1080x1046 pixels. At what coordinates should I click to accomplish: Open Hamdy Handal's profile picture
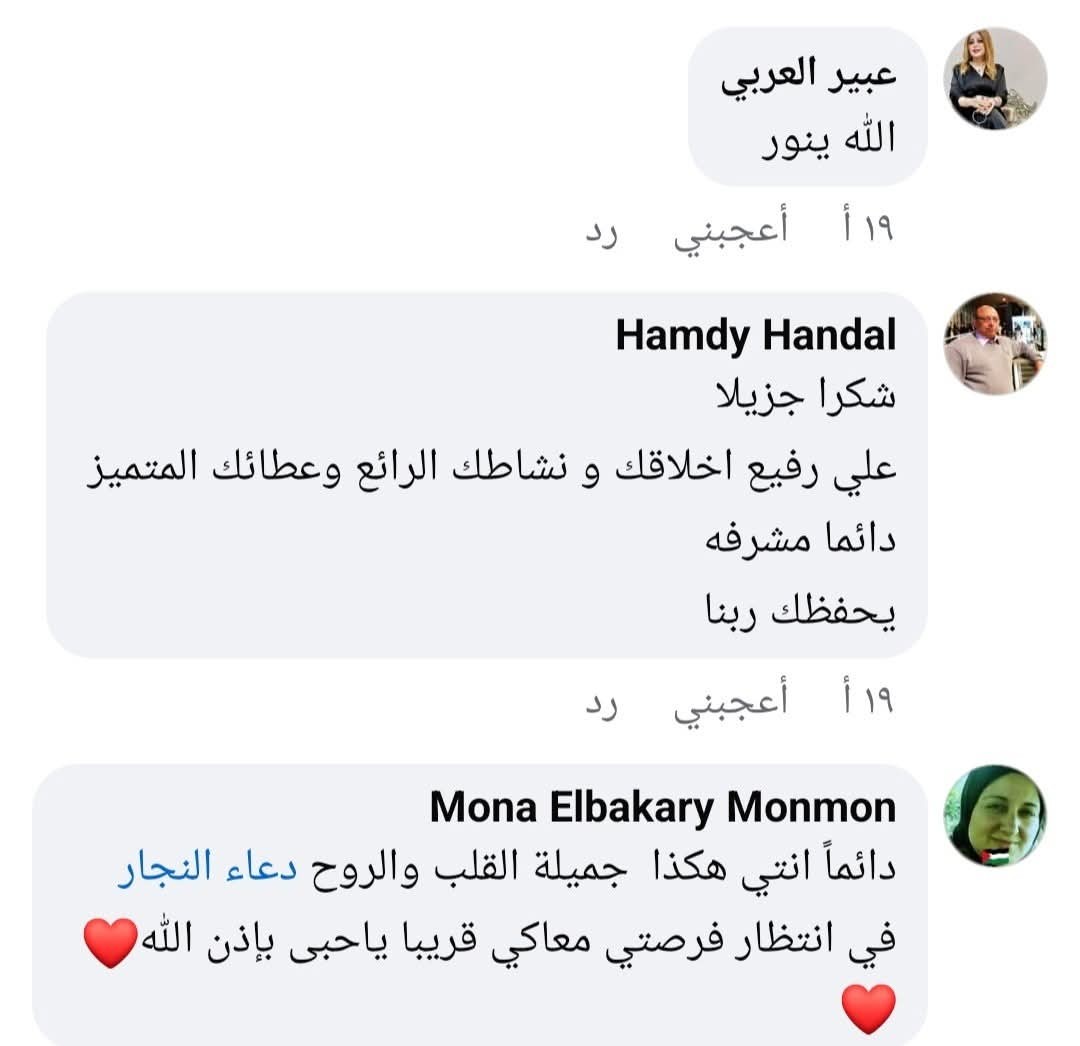pyautogui.click(x=995, y=343)
